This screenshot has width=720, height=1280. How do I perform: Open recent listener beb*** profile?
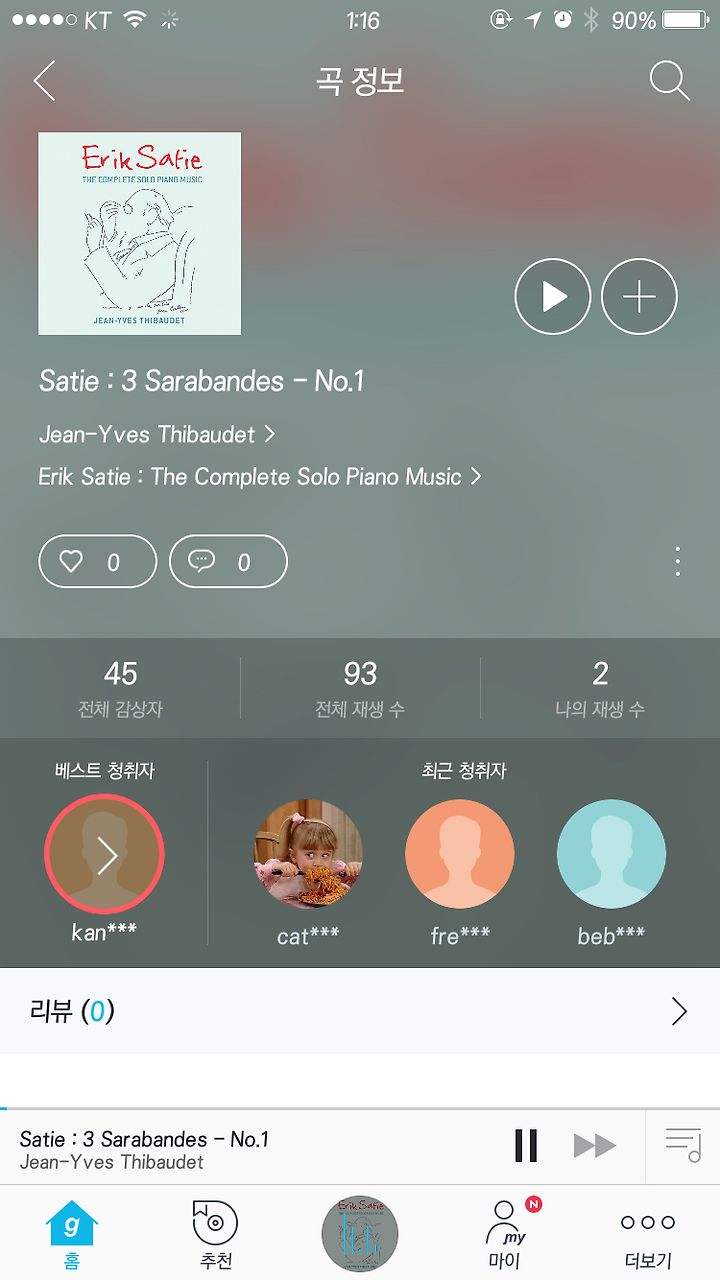(611, 854)
